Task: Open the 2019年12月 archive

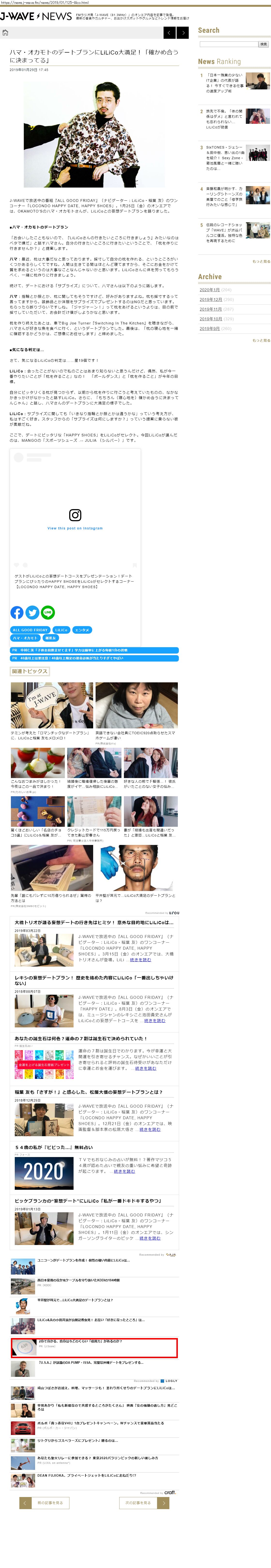Action: point(210,299)
